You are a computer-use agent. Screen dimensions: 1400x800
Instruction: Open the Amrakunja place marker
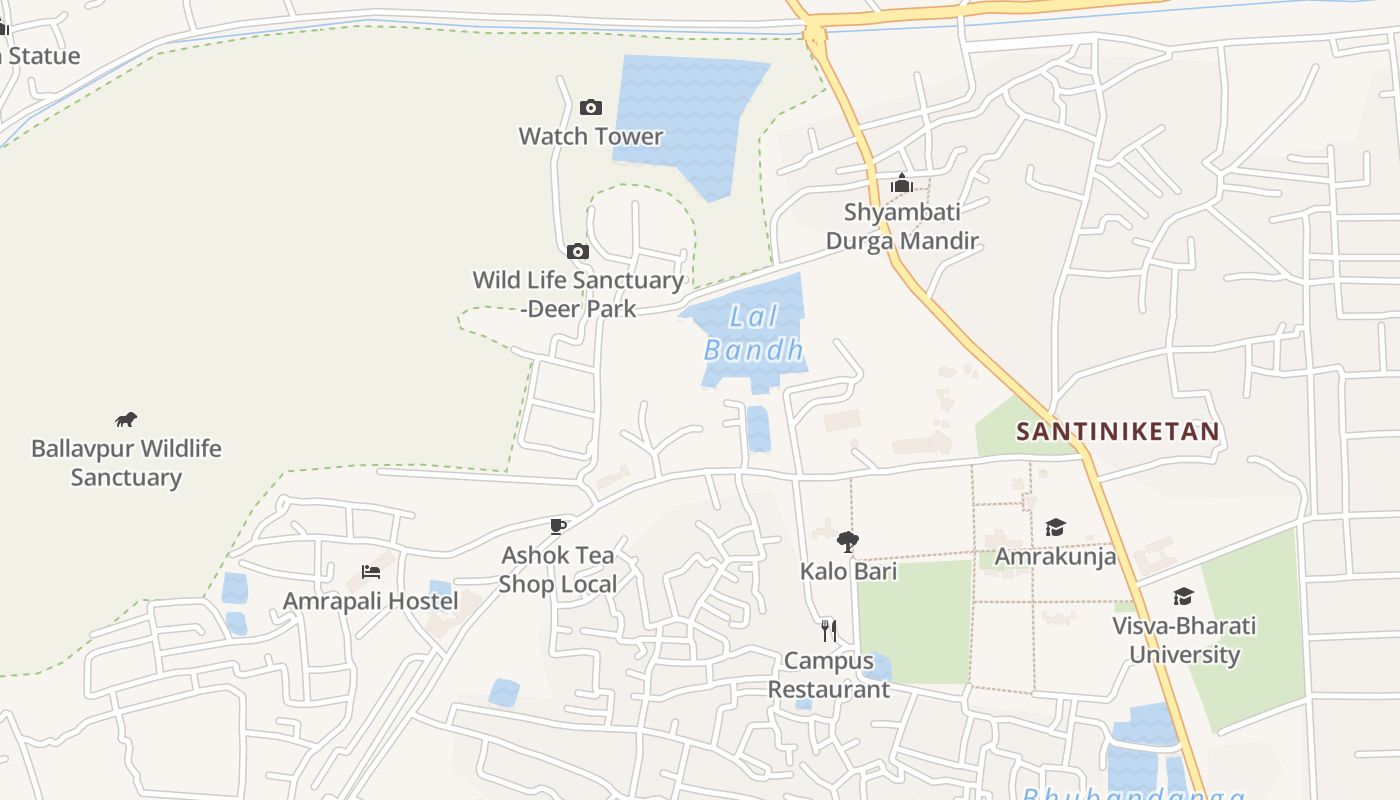[x=1055, y=527]
